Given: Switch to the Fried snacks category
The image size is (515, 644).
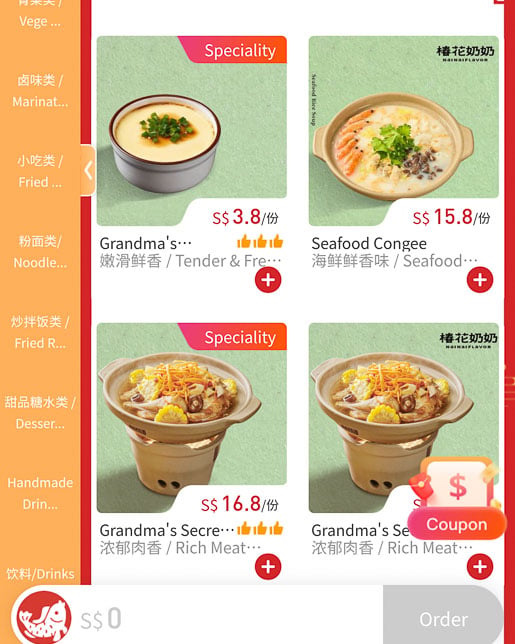Looking at the screenshot, I should [x=40, y=171].
